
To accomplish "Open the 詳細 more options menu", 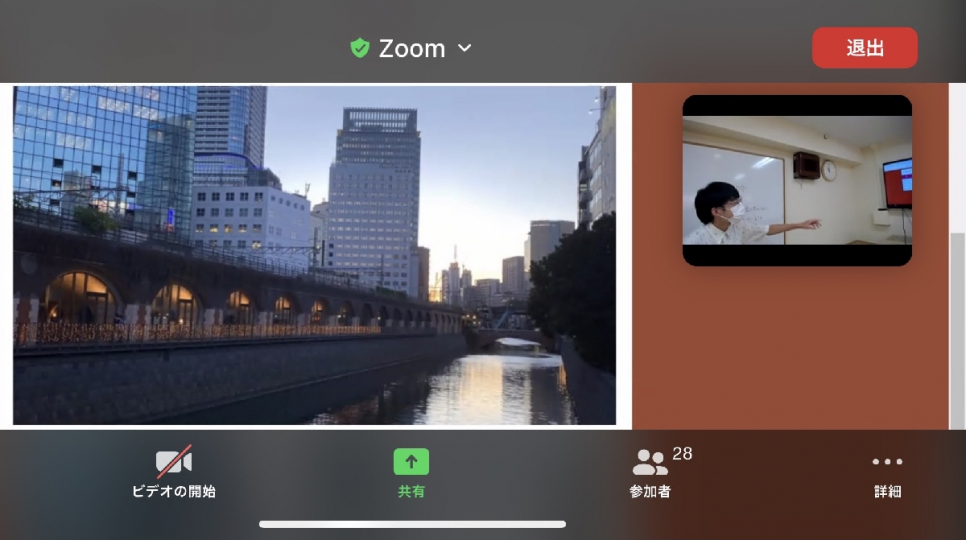I will [887, 472].
